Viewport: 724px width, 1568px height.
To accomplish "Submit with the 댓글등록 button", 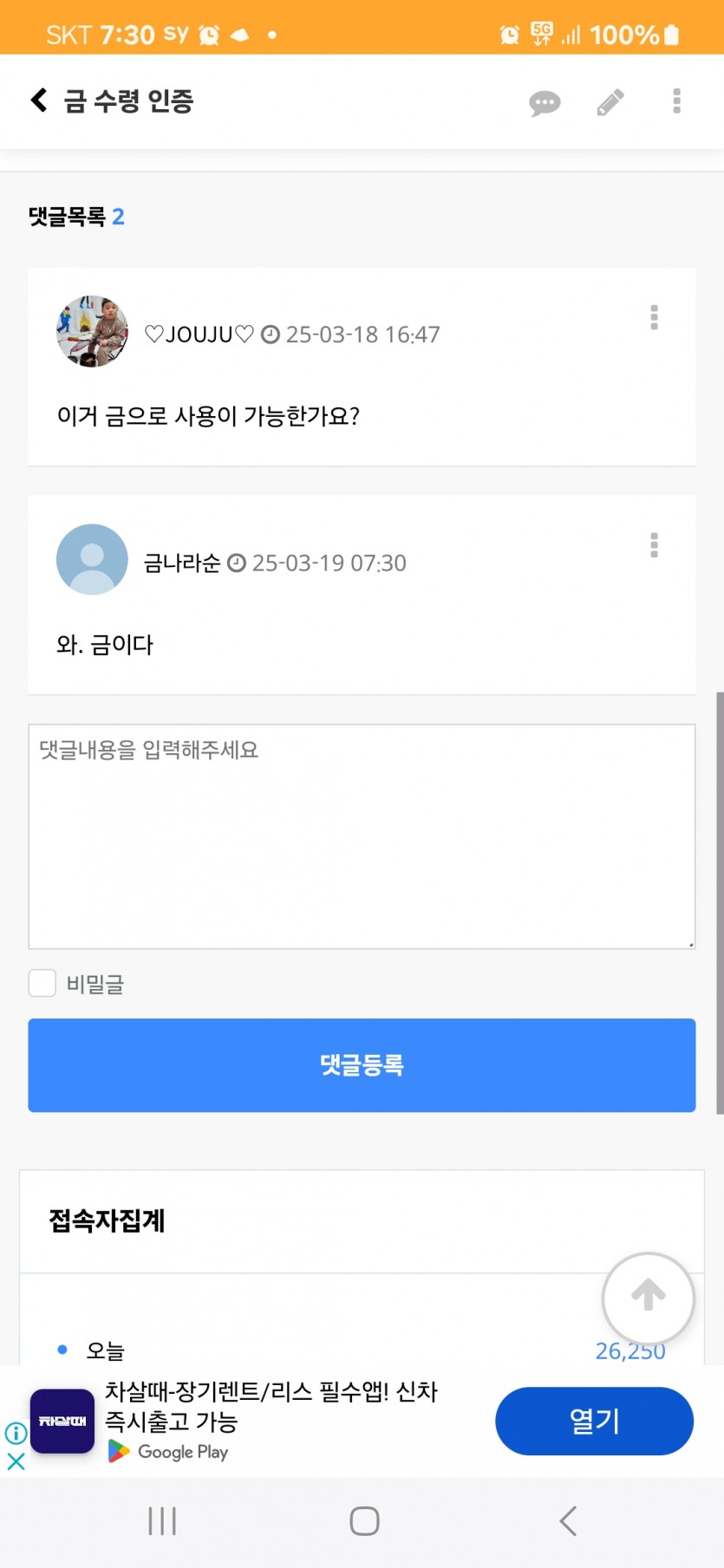I will click(362, 1065).
